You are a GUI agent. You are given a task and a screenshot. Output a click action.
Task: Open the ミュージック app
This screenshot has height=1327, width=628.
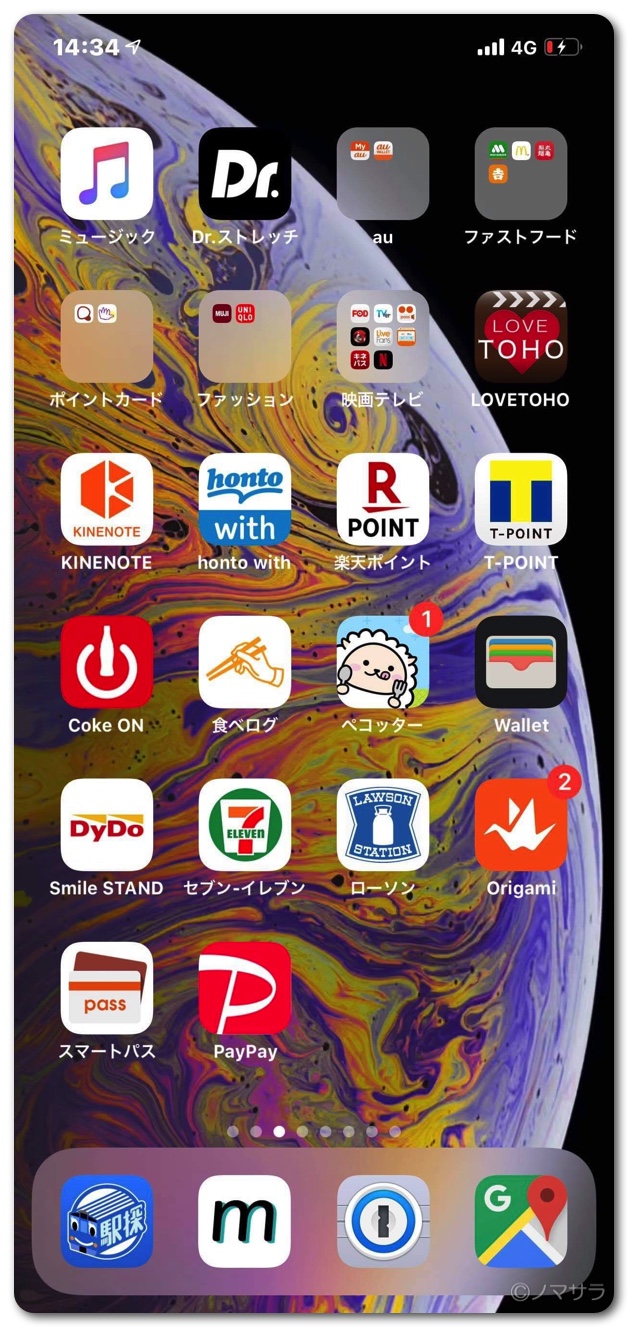[107, 174]
